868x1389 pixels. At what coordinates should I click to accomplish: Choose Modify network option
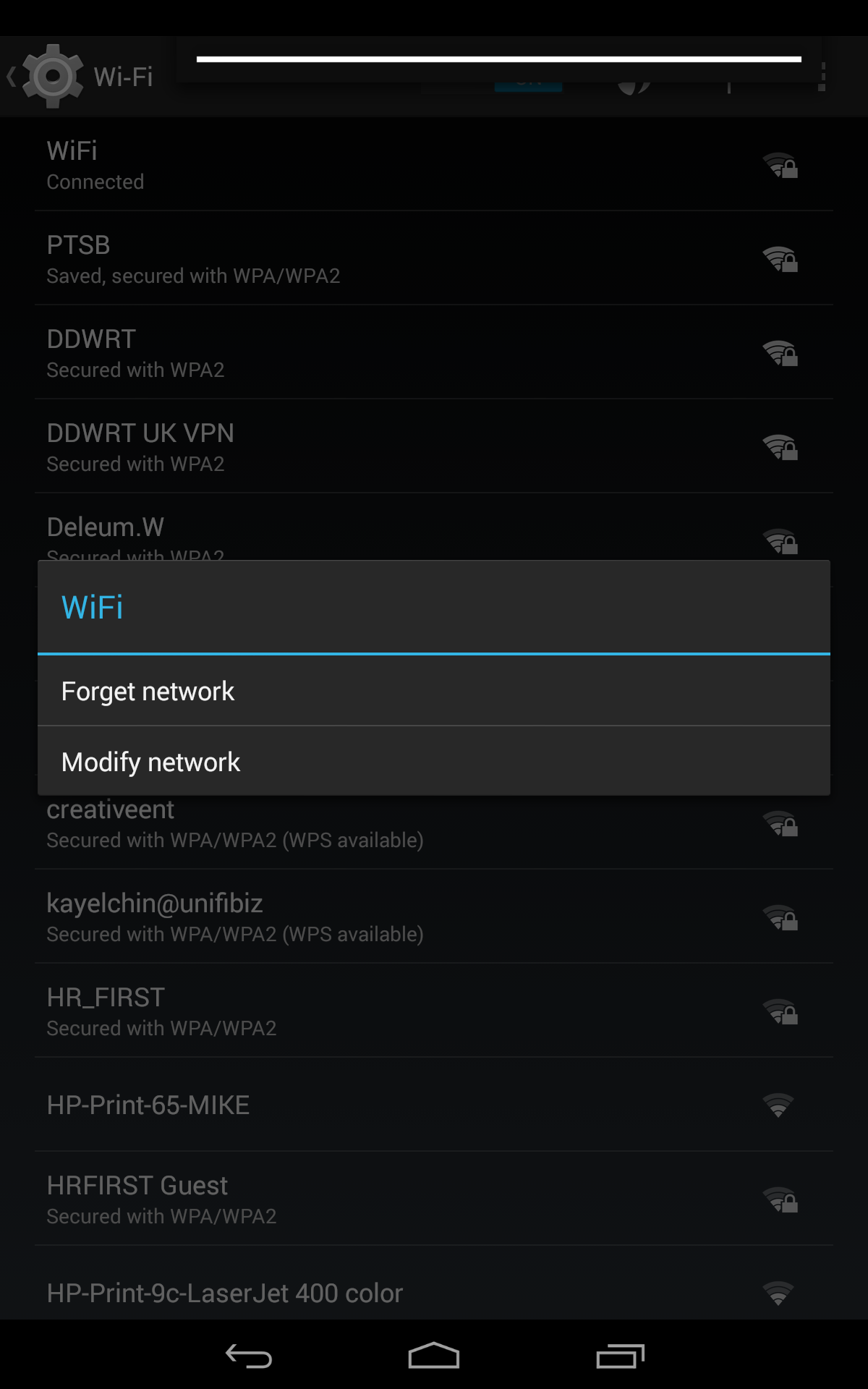click(x=434, y=762)
